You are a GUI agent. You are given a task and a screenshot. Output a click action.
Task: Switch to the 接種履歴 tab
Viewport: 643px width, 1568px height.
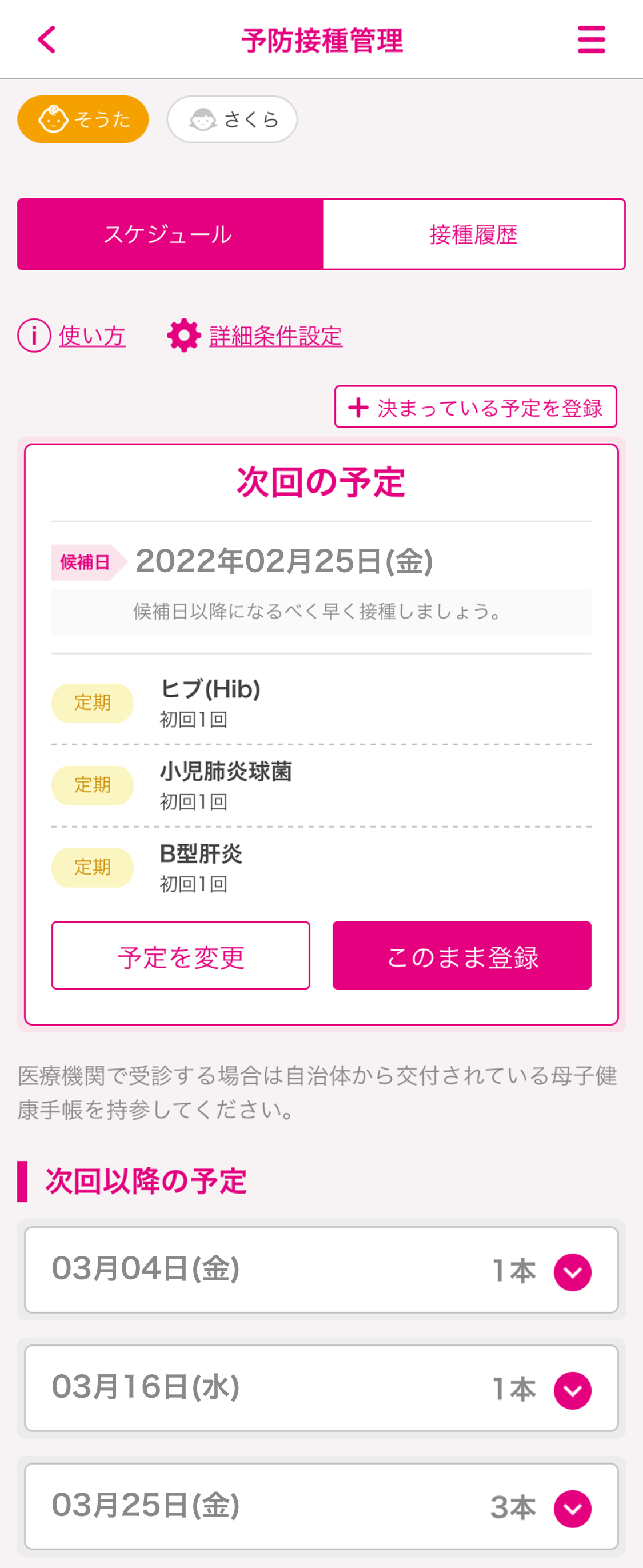point(474,234)
